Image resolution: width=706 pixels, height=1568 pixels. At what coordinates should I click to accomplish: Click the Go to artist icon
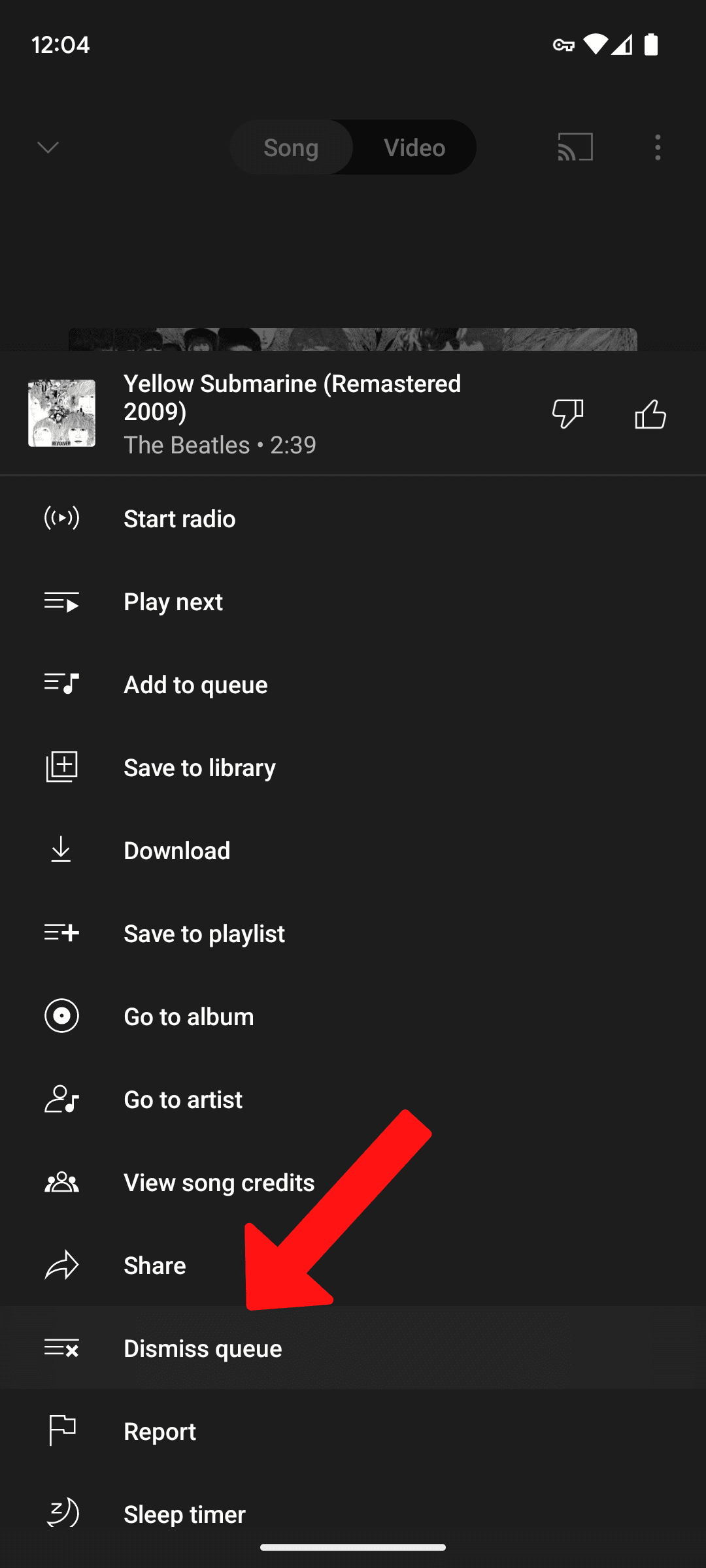coord(61,1099)
